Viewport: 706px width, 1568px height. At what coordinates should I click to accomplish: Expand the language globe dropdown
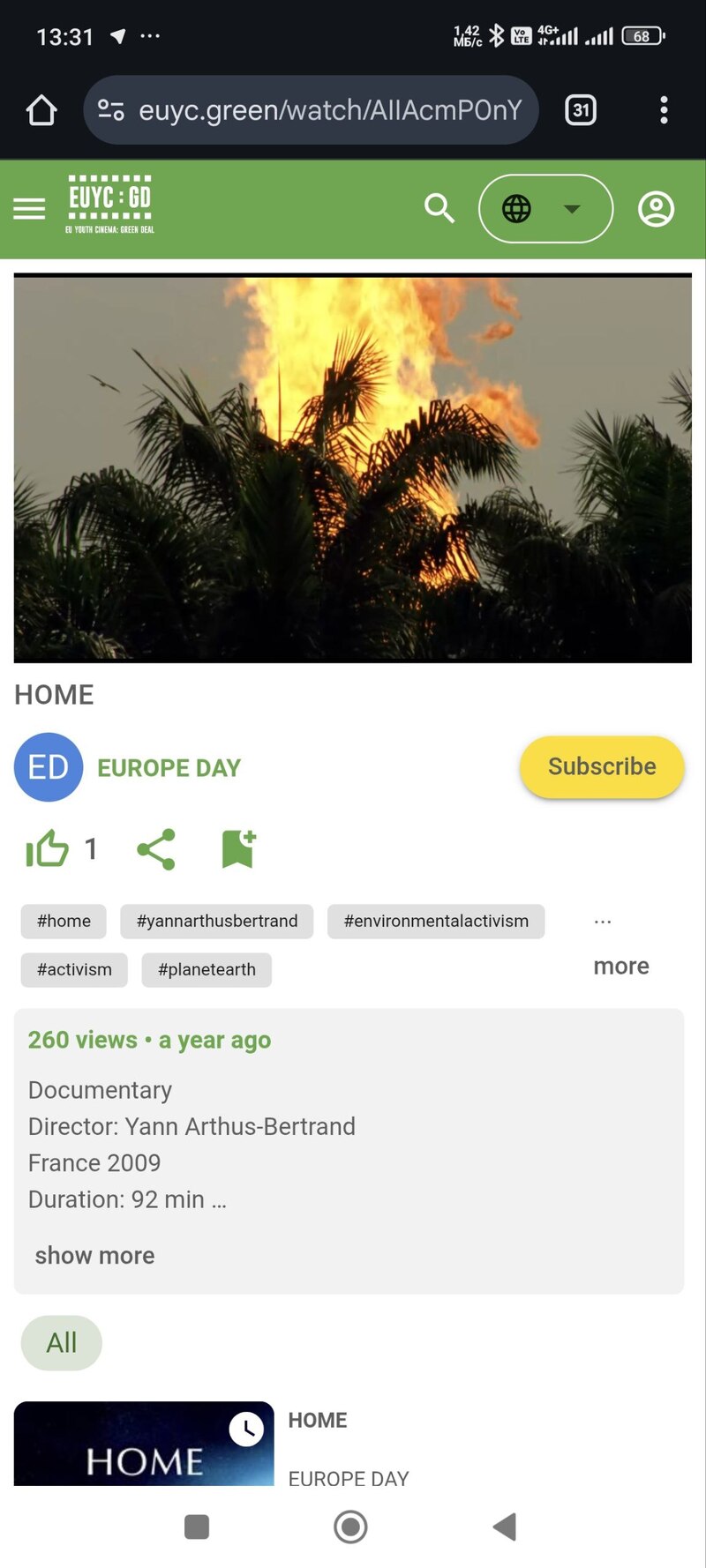(545, 209)
